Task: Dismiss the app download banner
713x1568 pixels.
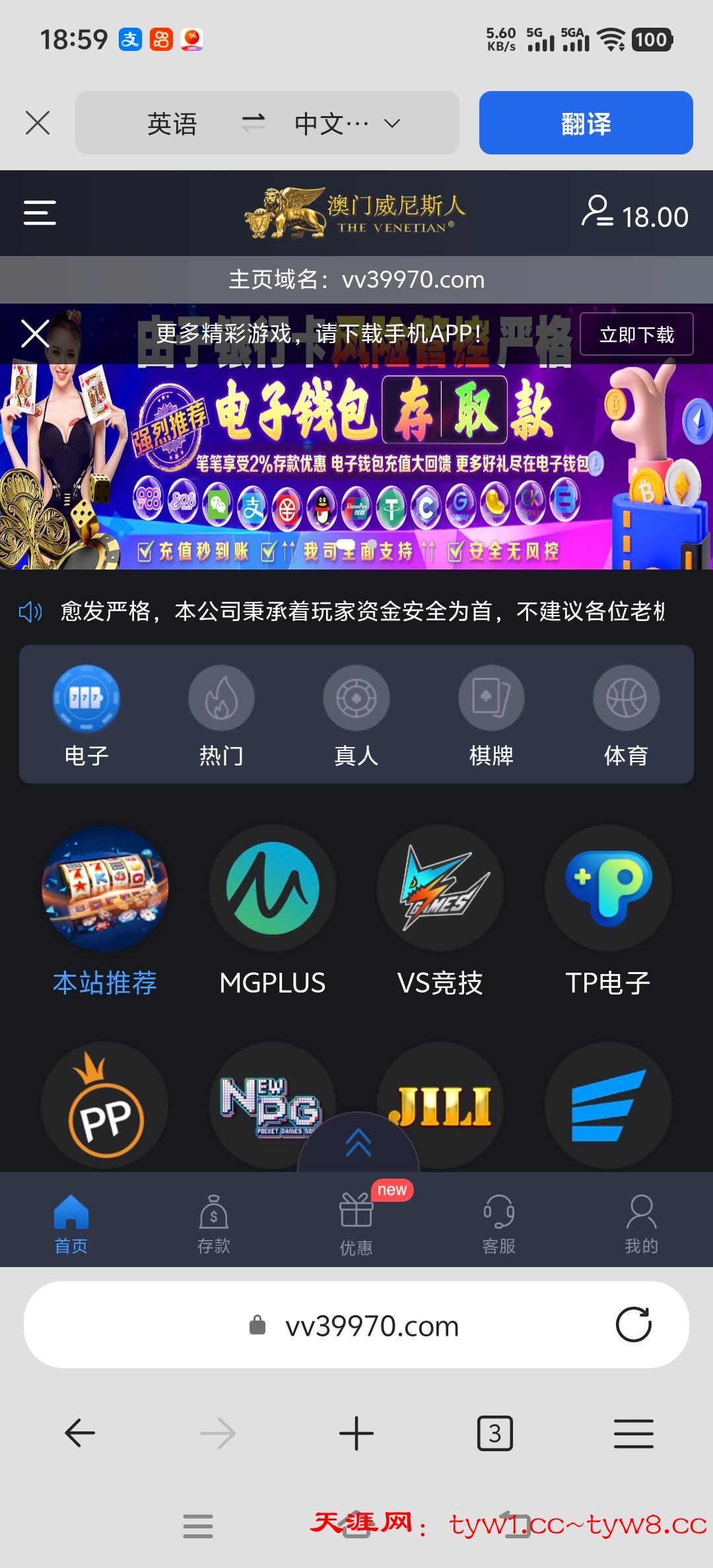Action: point(35,333)
